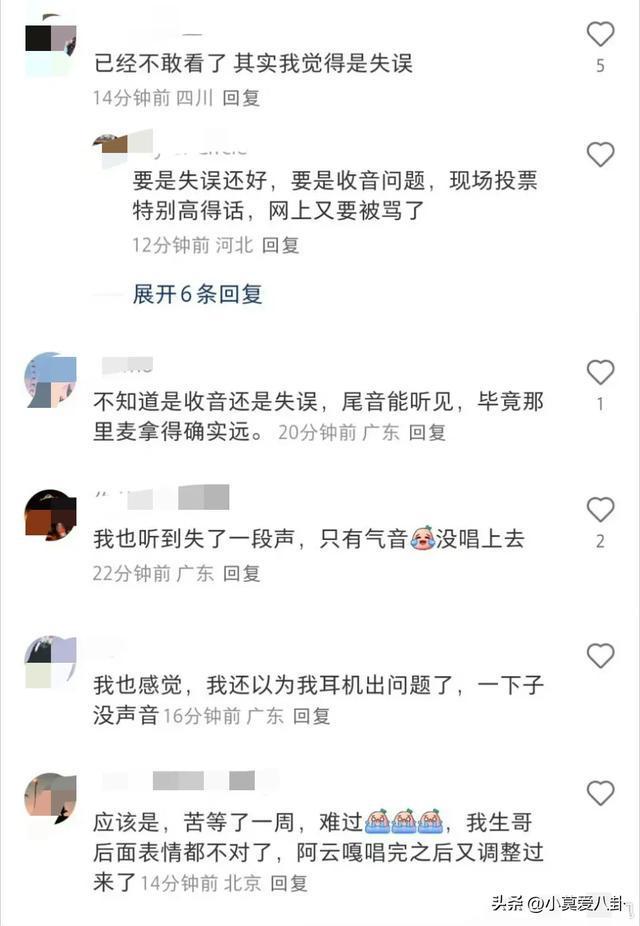Like the comment "不知道是收音还是失误"
The height and width of the screenshot is (926, 640).
600,373
